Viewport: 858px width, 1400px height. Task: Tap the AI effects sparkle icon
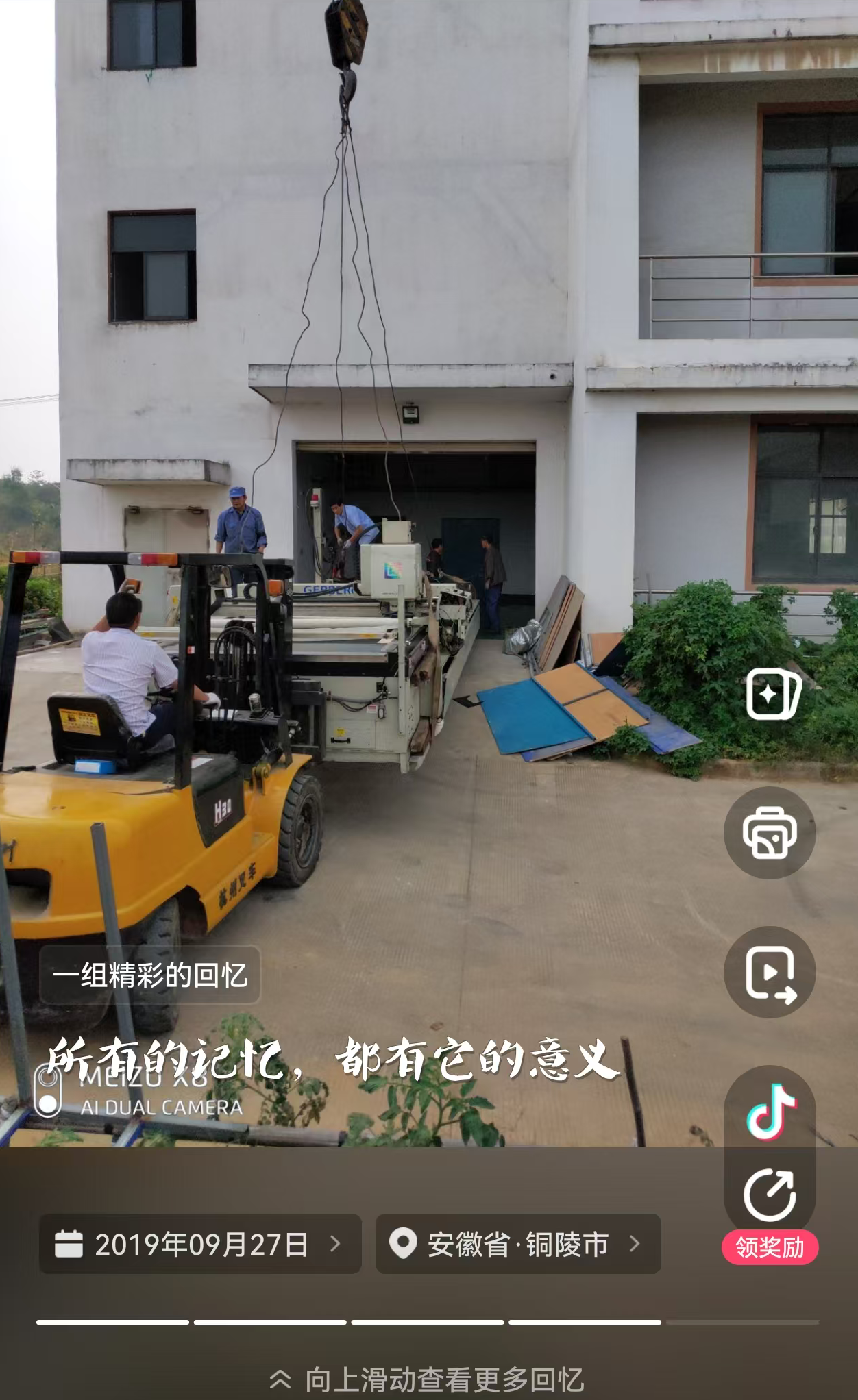click(x=772, y=695)
